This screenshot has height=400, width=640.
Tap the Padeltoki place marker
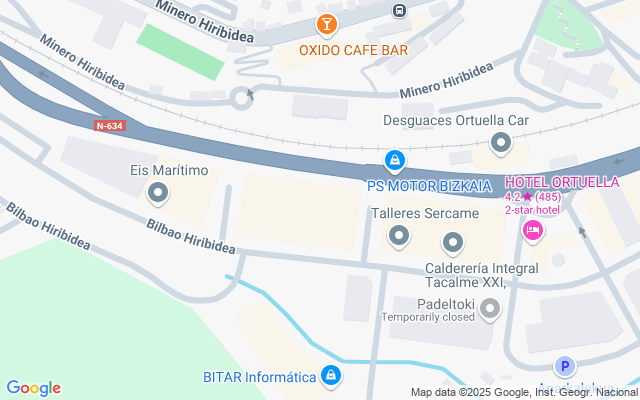[489, 310]
